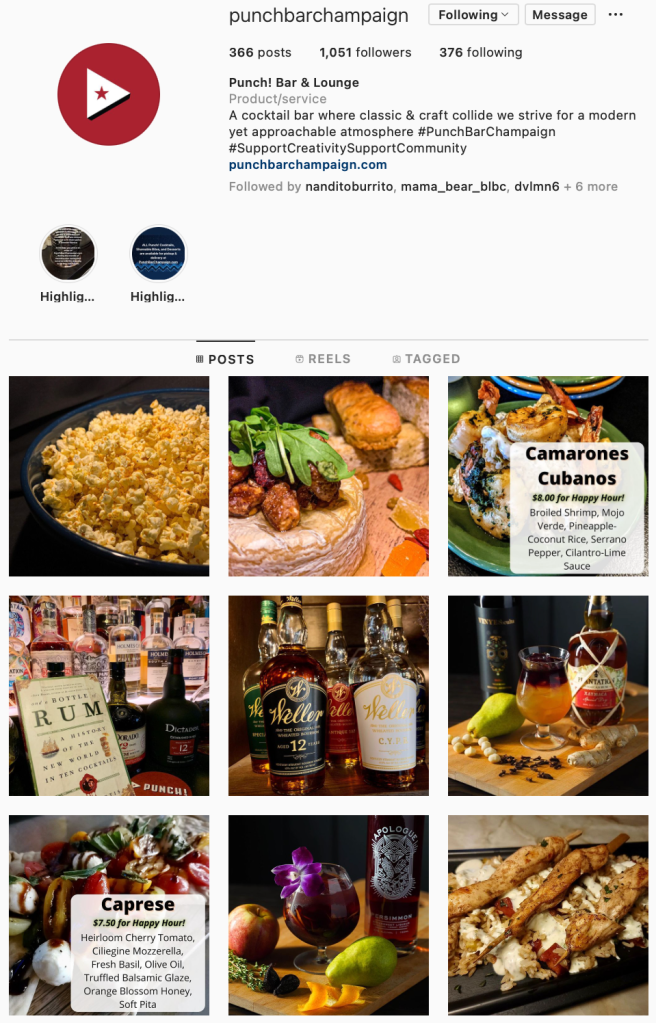656x1023 pixels.
Task: Switch to the Reels tab
Action: point(323,359)
